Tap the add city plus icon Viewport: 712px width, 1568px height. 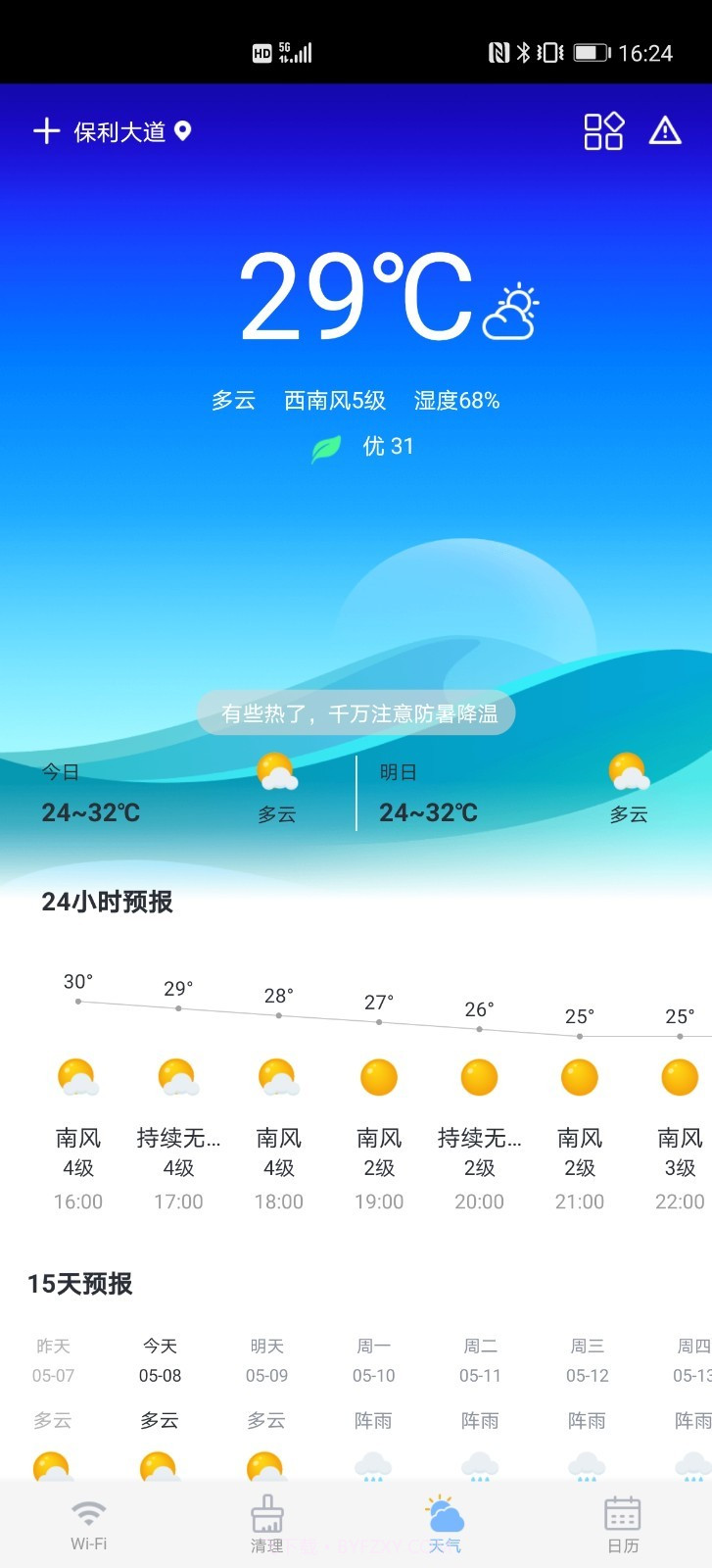click(46, 130)
